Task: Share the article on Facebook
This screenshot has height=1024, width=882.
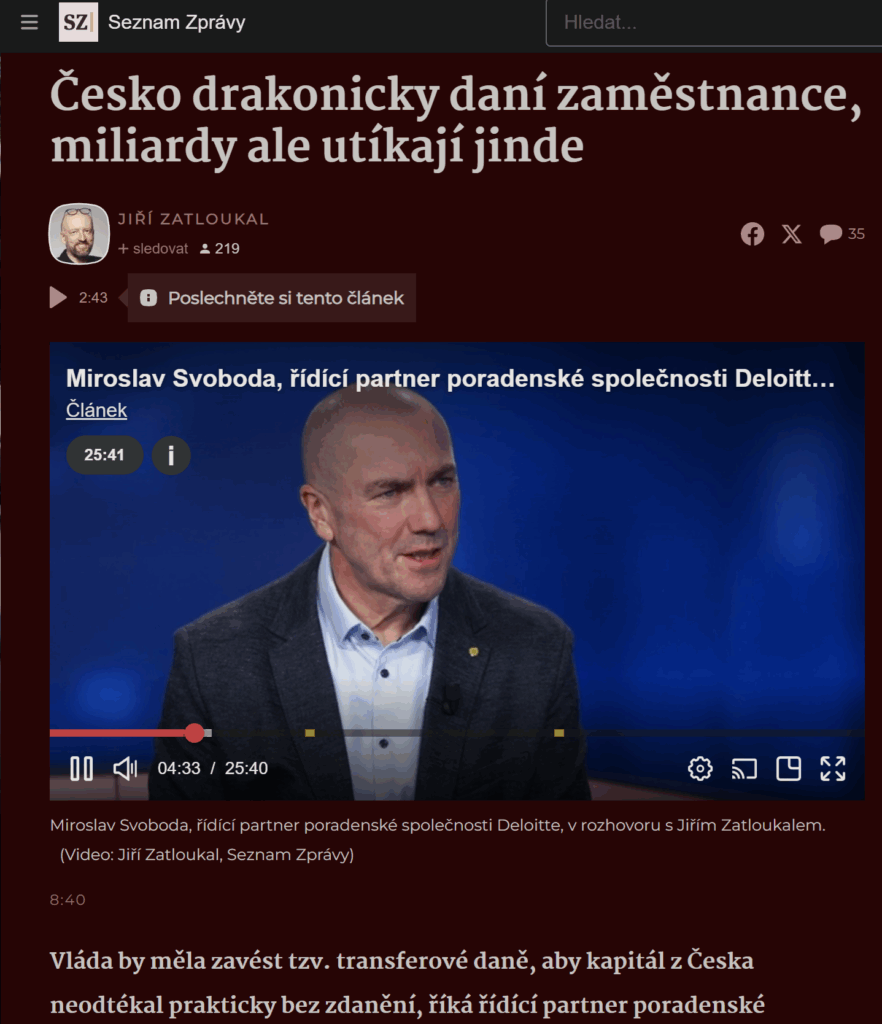Action: coord(752,234)
